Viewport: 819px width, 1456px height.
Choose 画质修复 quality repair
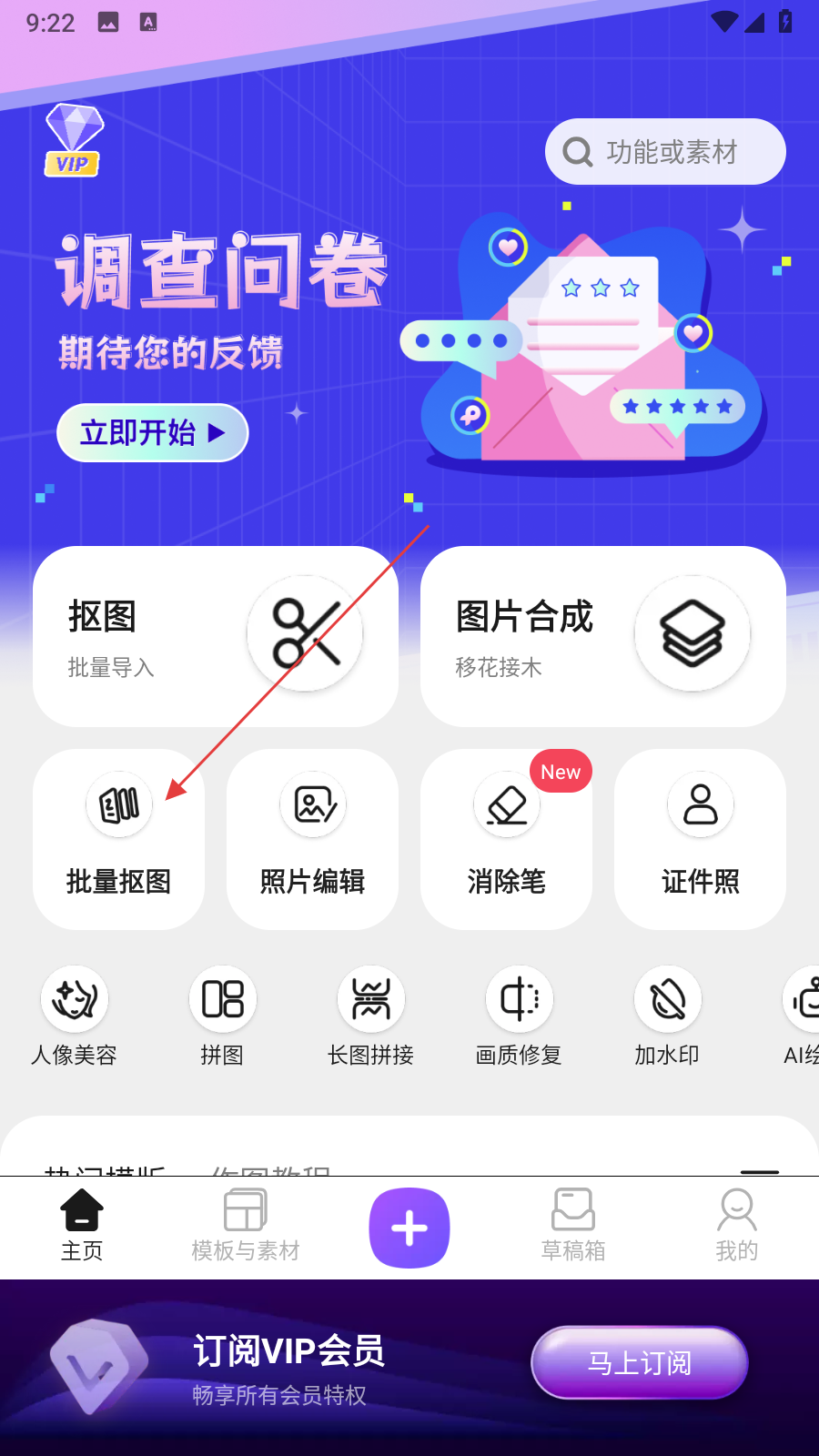(x=519, y=1016)
